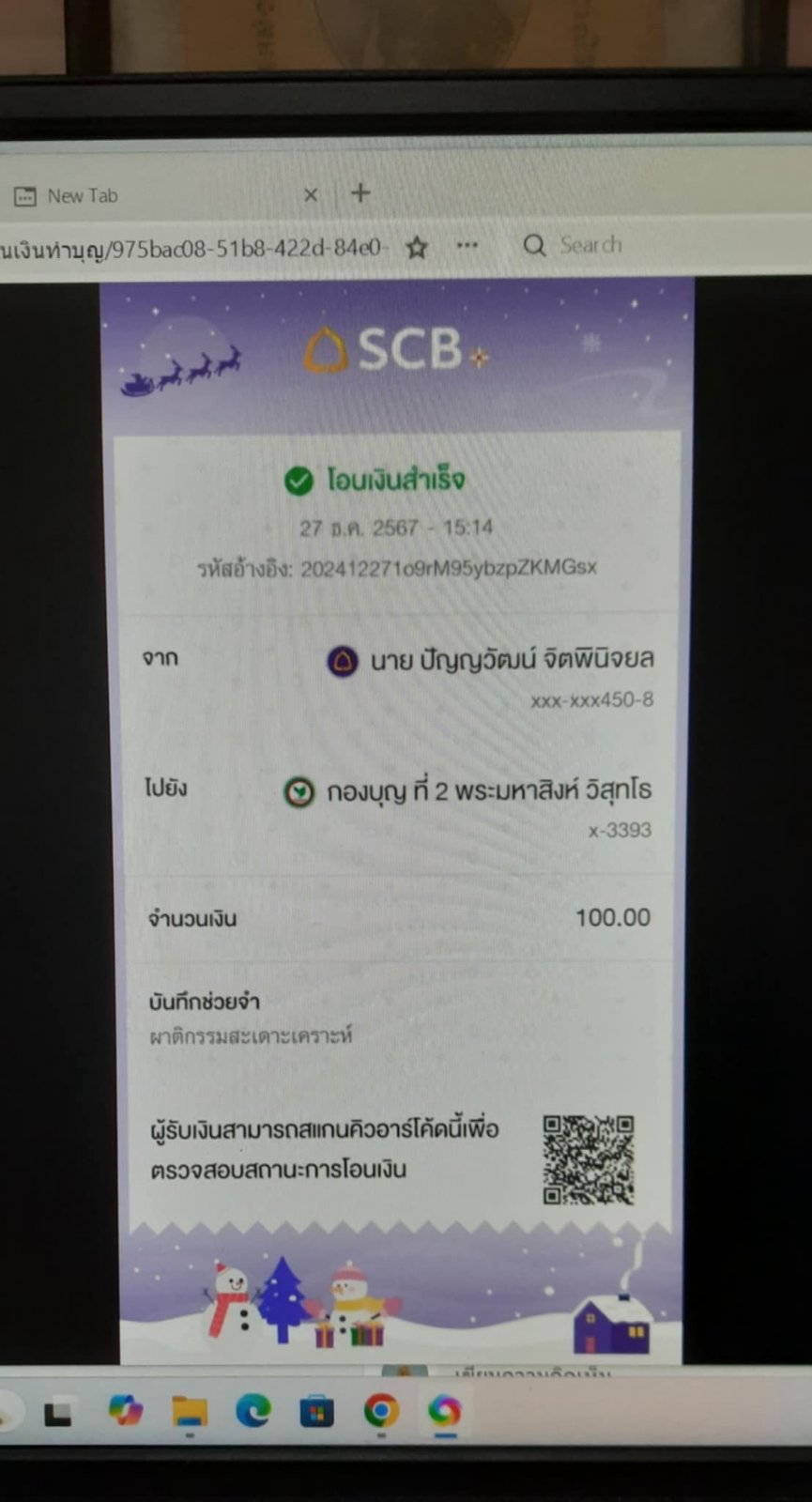Launch Google Chrome from the taskbar
This screenshot has height=1502, width=812.
coord(380,1411)
